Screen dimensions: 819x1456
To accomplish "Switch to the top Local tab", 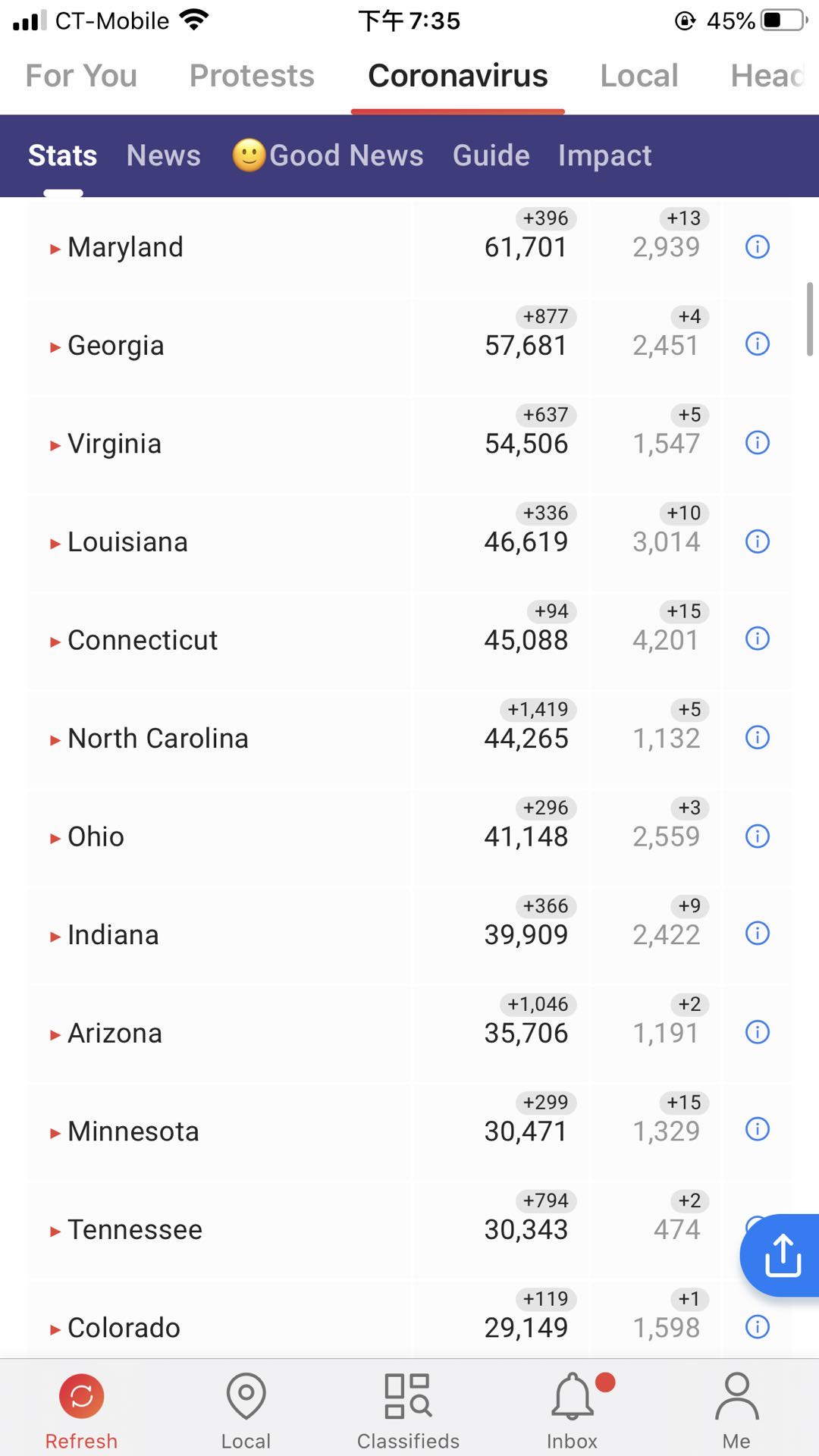I will pyautogui.click(x=639, y=76).
